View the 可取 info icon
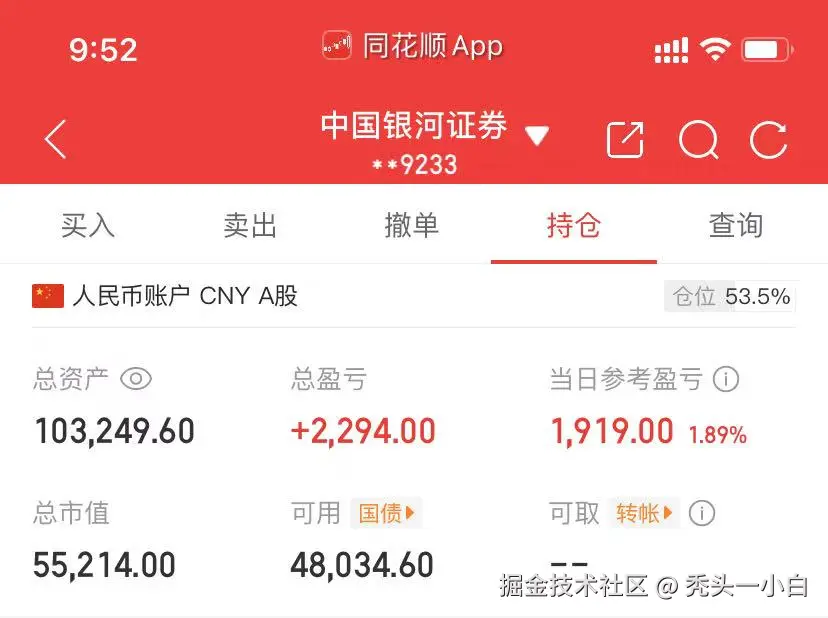 tap(703, 514)
